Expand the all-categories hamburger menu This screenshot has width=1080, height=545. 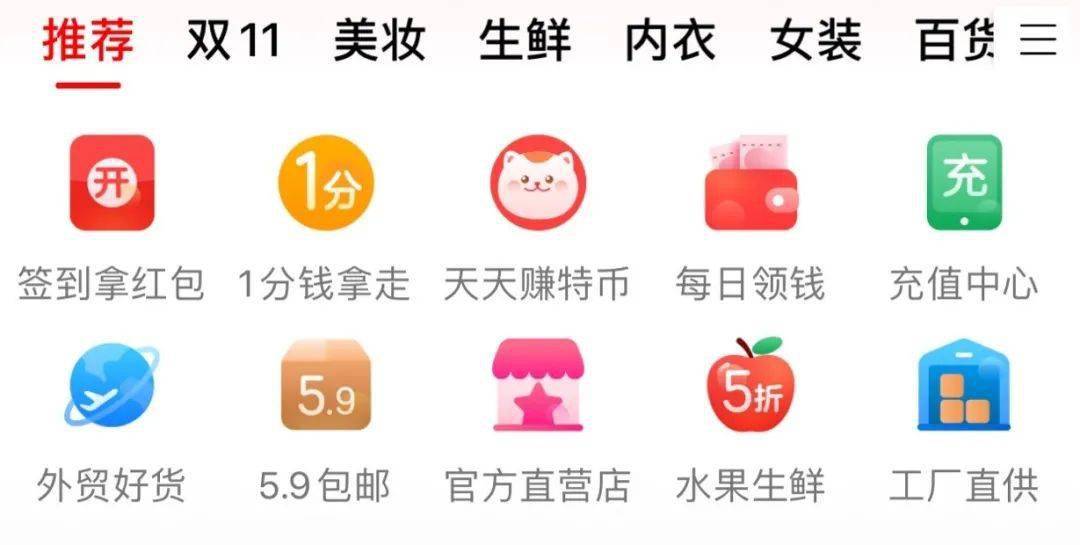point(1038,40)
